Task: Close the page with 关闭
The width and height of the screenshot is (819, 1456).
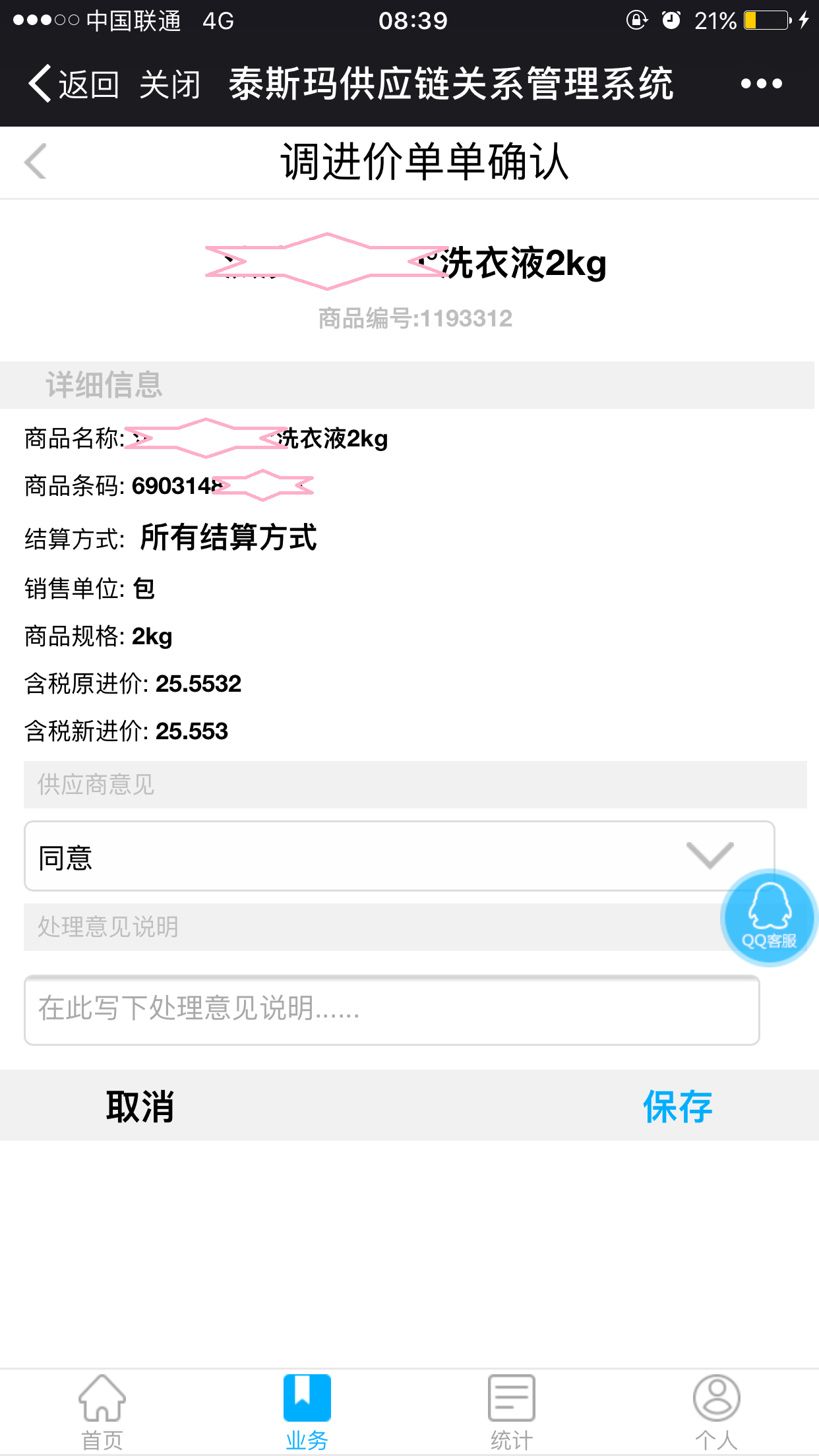Action: [x=169, y=84]
